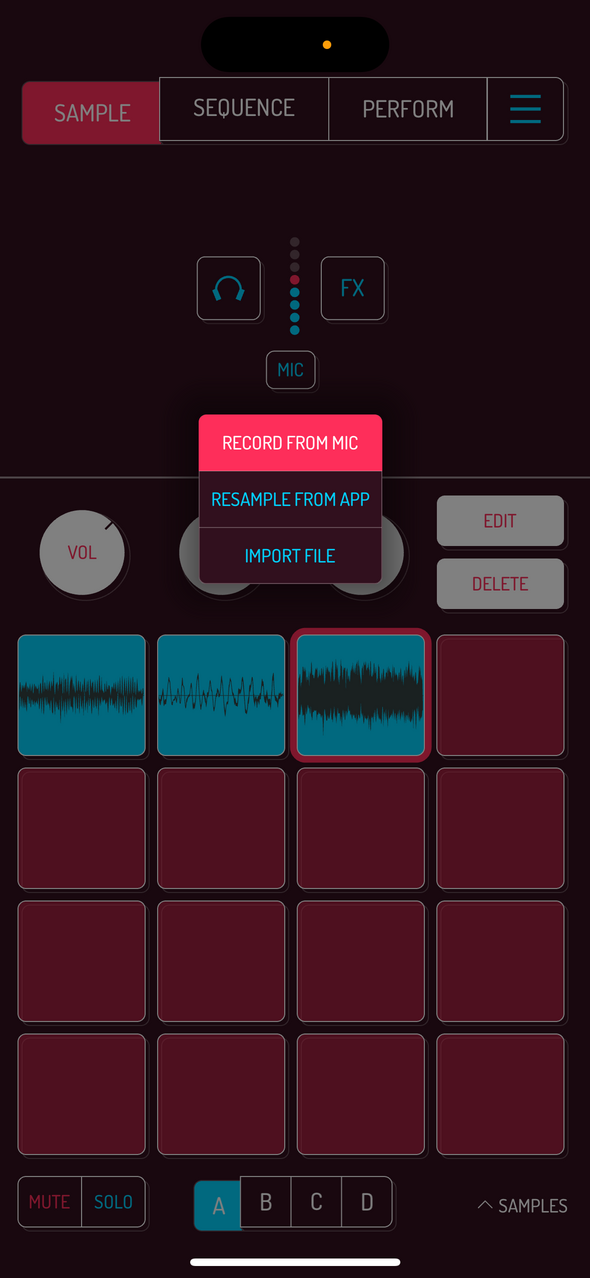Viewport: 590px width, 1278px height.
Task: Expand the Samples panel
Action: click(522, 1206)
